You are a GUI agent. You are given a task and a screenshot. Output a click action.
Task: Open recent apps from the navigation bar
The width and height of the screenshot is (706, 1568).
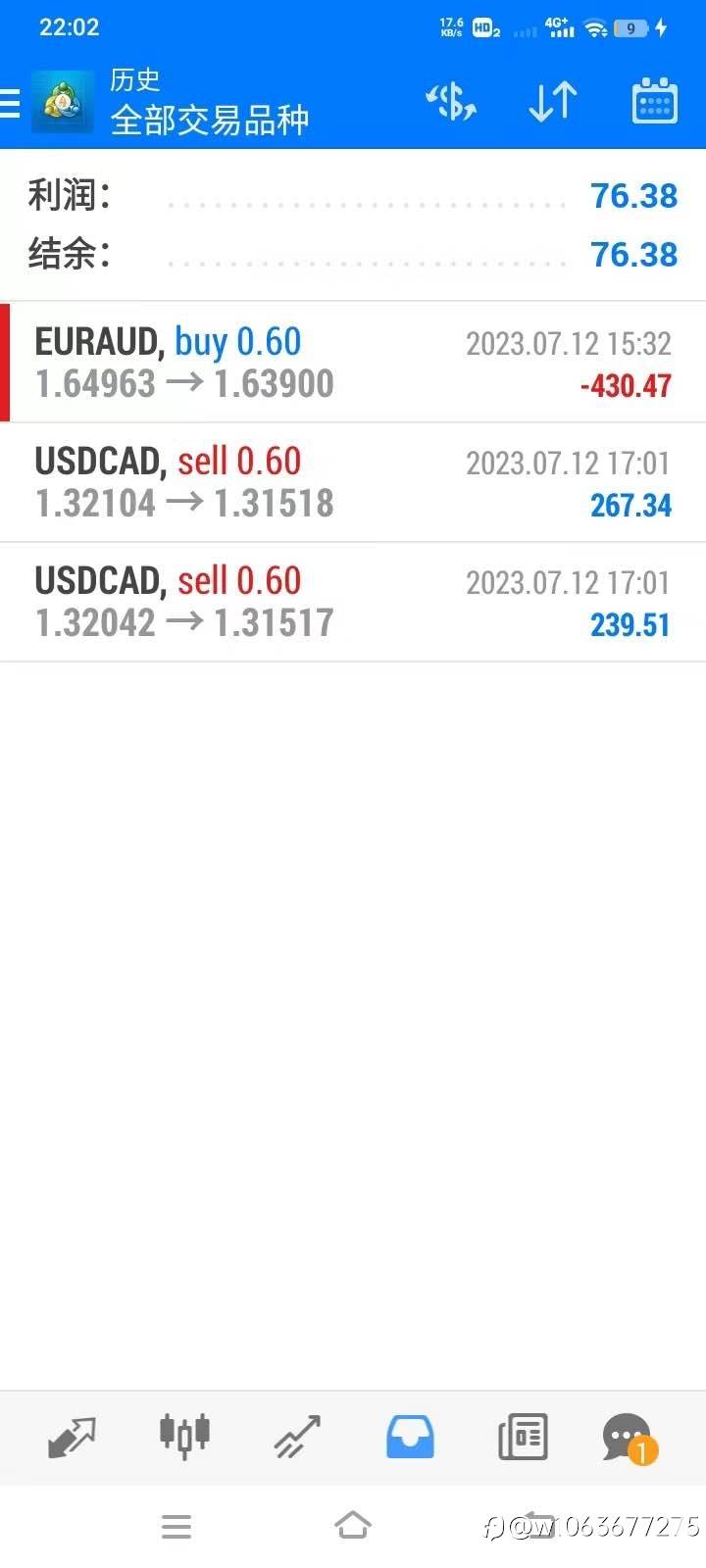pos(176,1526)
